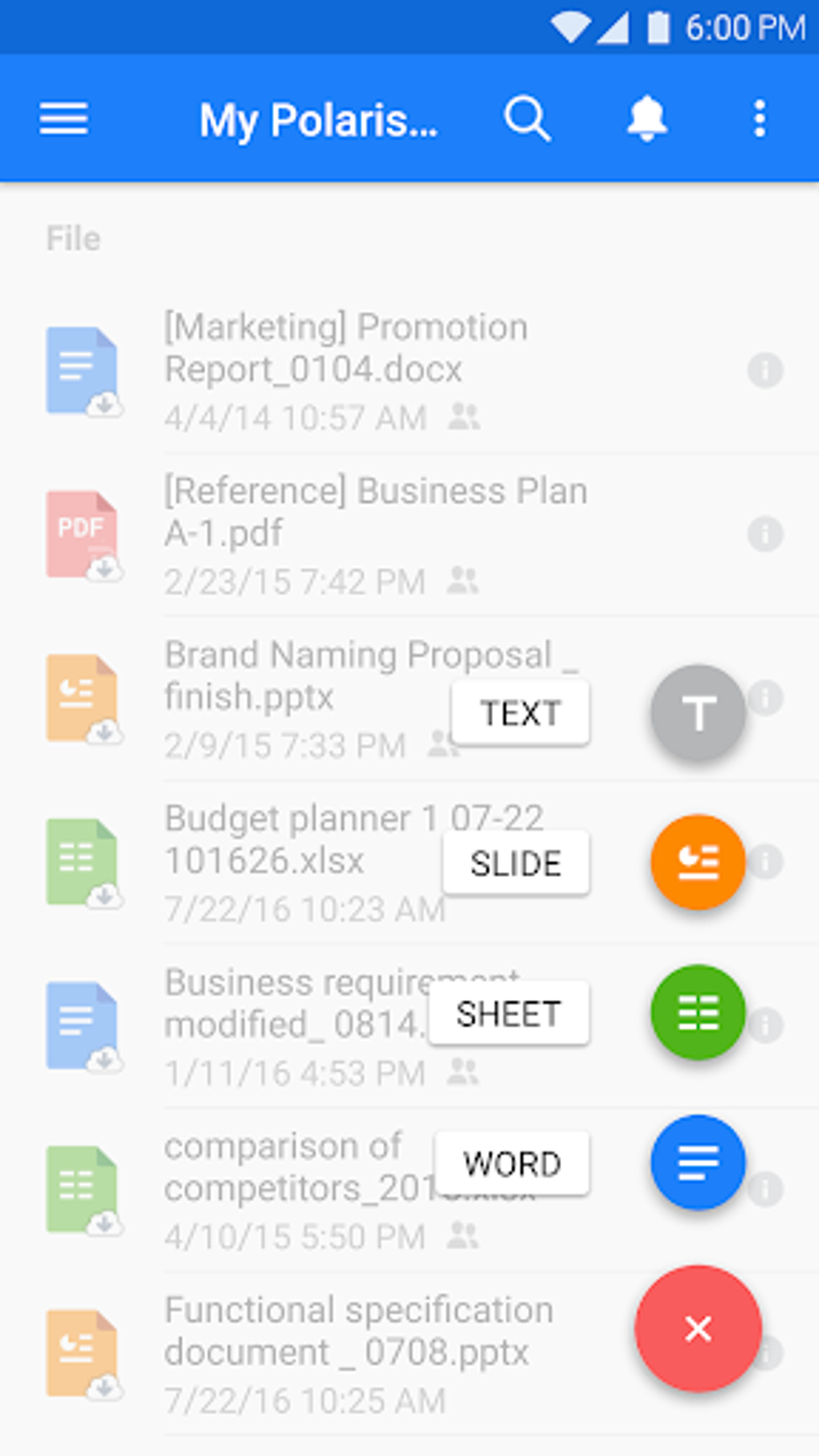The width and height of the screenshot is (819, 1456).
Task: Tap the TEXT label chip
Action: [x=520, y=712]
